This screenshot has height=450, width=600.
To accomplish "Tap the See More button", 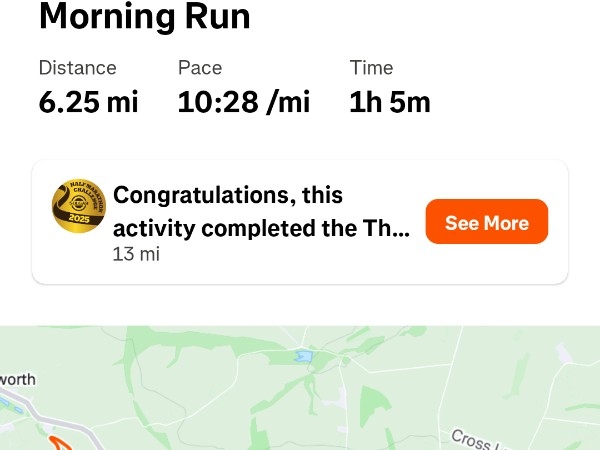I will (x=487, y=222).
